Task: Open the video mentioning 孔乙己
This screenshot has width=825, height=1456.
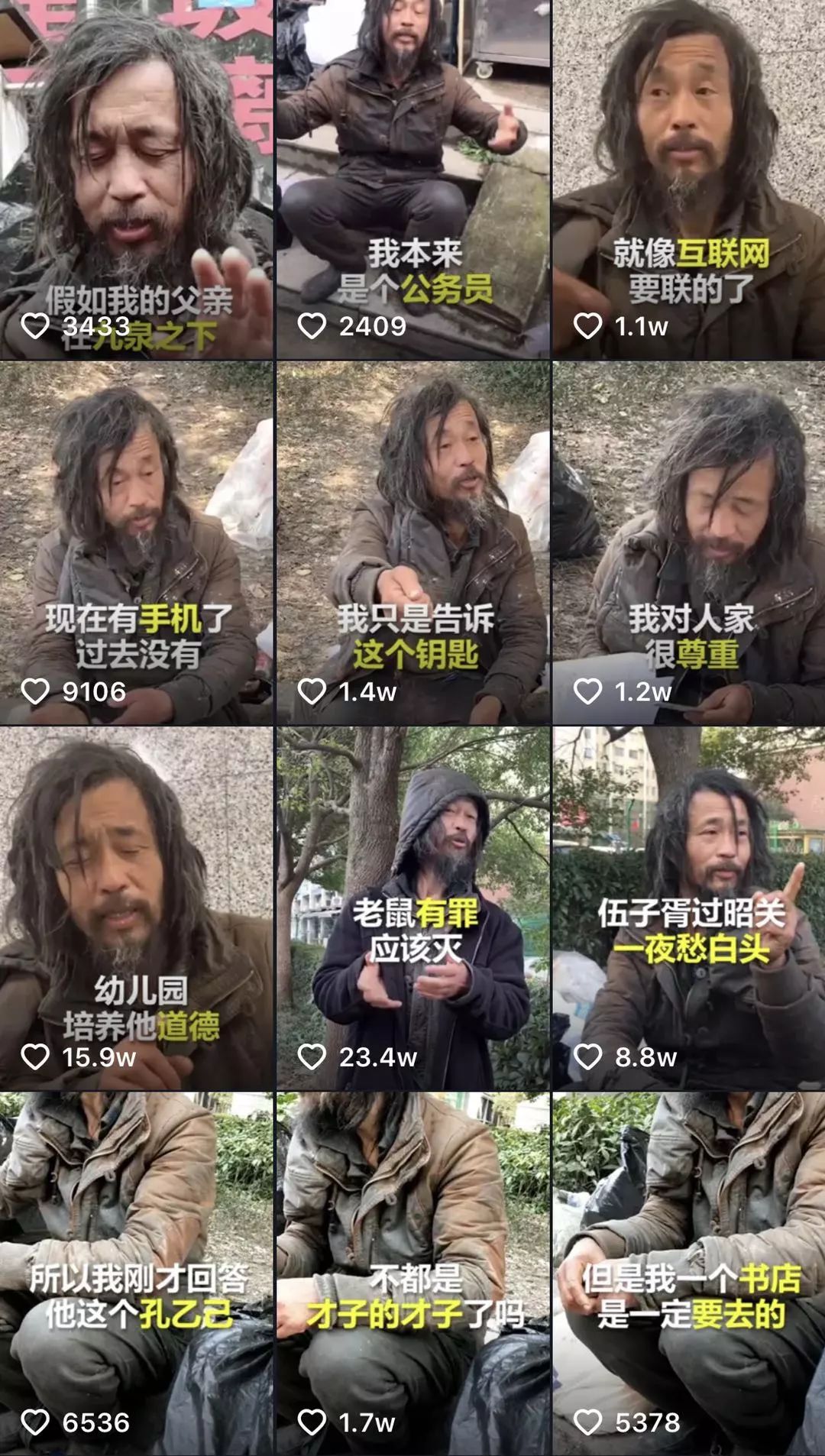Action: coord(136,1272)
